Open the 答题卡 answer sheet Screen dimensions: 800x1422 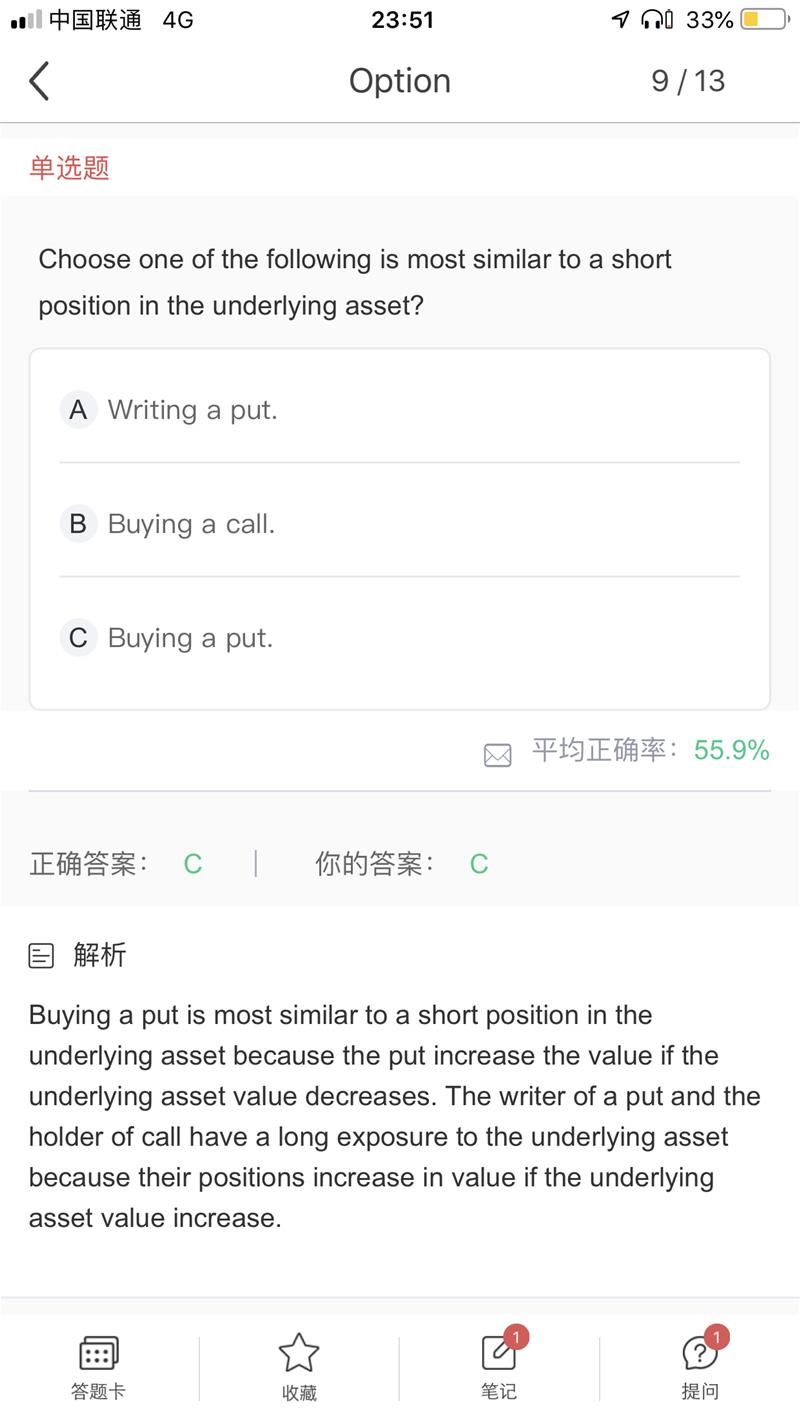coord(99,1368)
